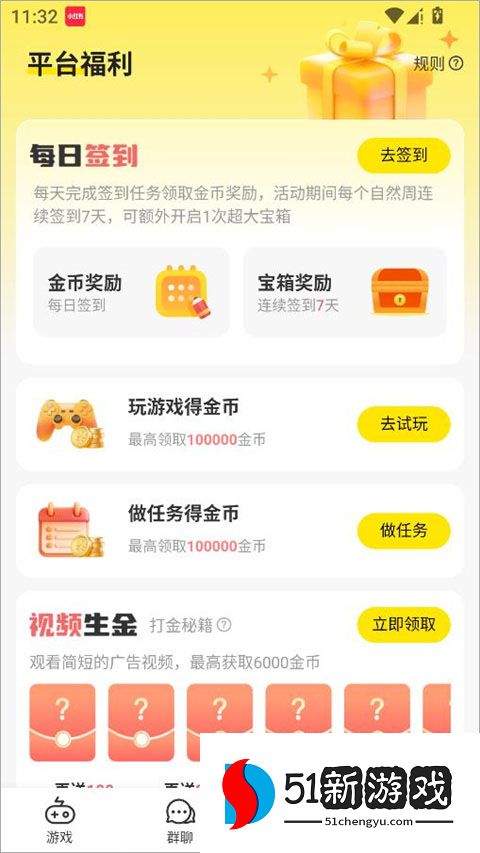Tap the 去签到 check-in button
The width and height of the screenshot is (480, 853).
tap(404, 156)
